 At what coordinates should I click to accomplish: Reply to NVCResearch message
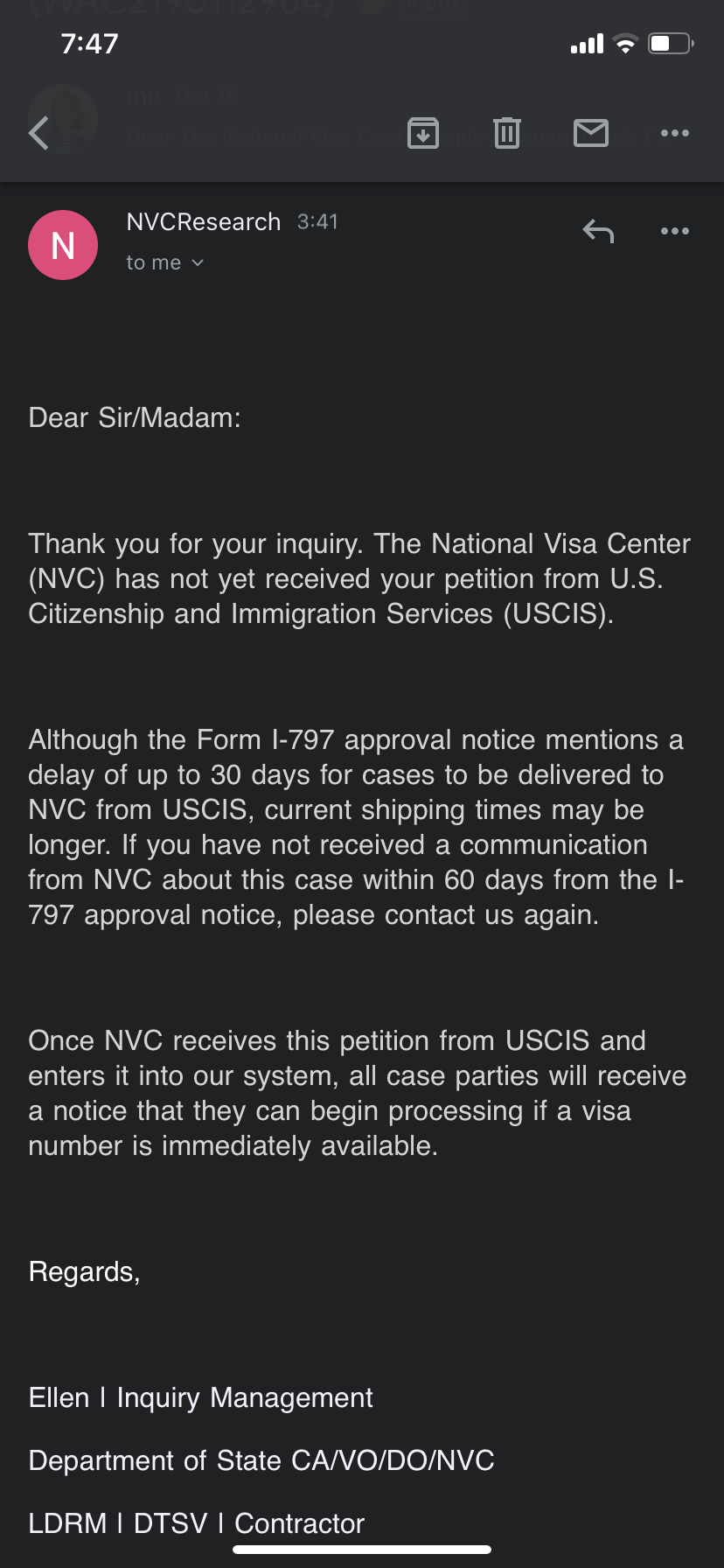[x=598, y=232]
